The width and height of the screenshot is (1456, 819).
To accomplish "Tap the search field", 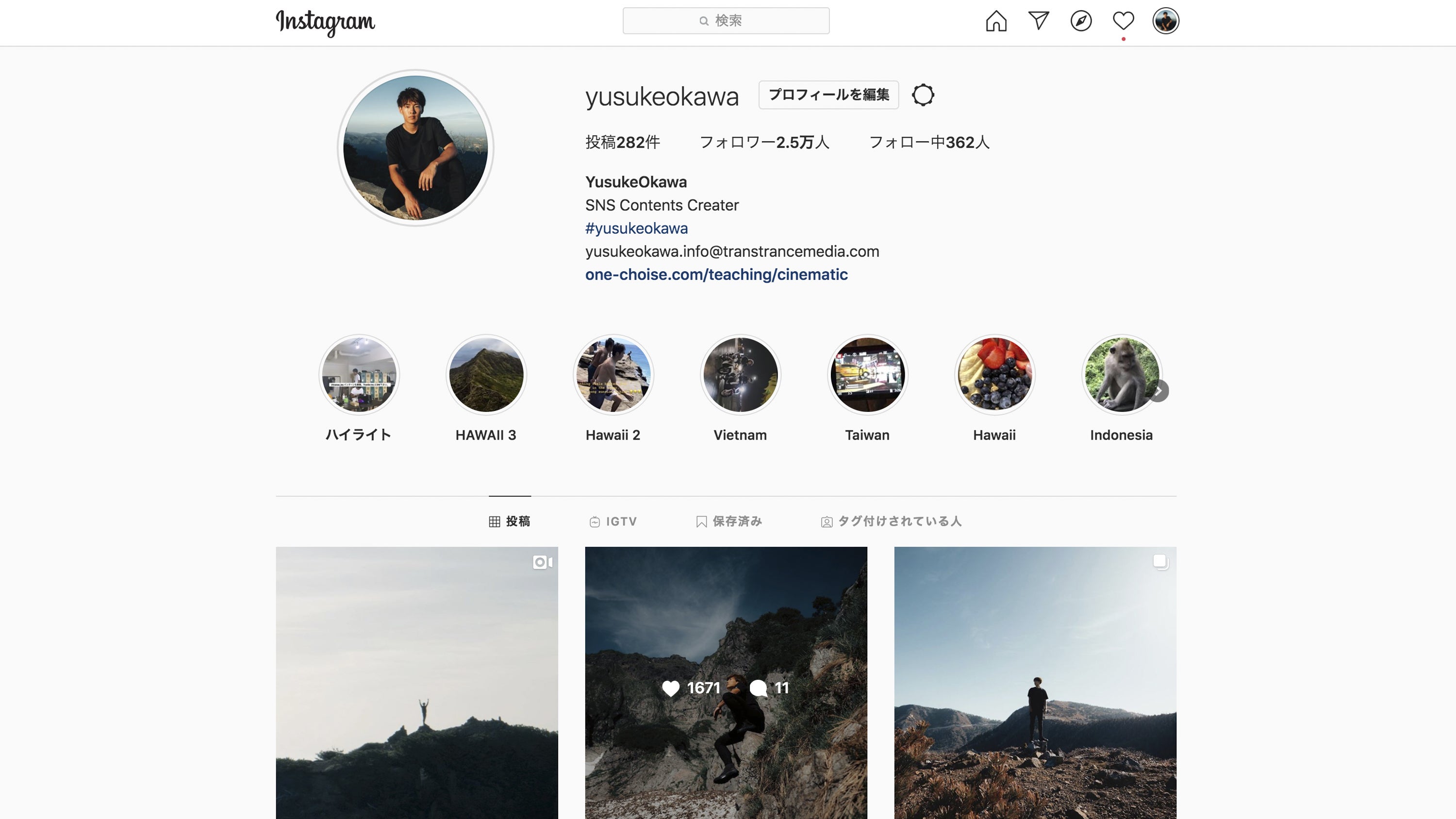I will pyautogui.click(x=726, y=21).
